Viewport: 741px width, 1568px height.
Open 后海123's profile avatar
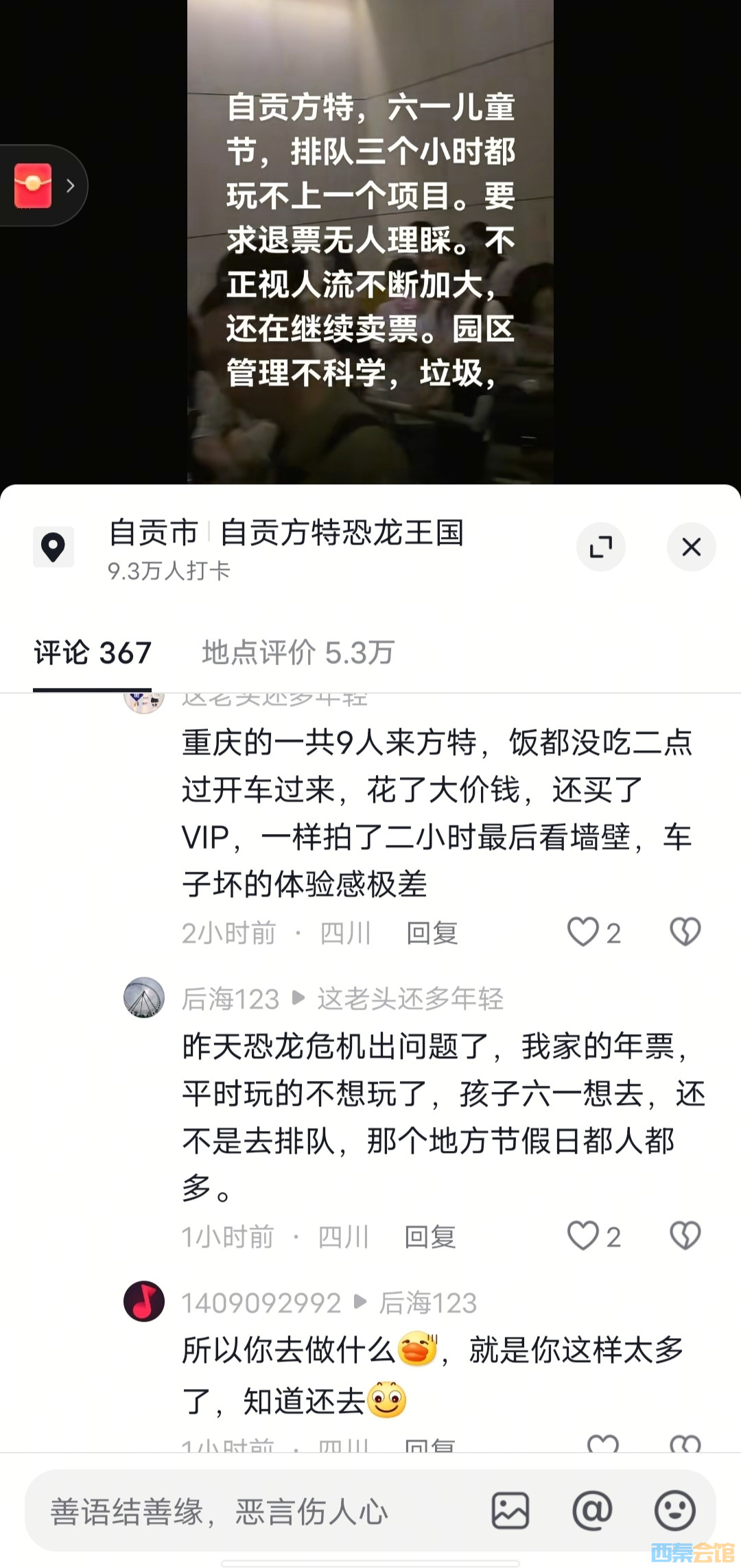pos(144,997)
